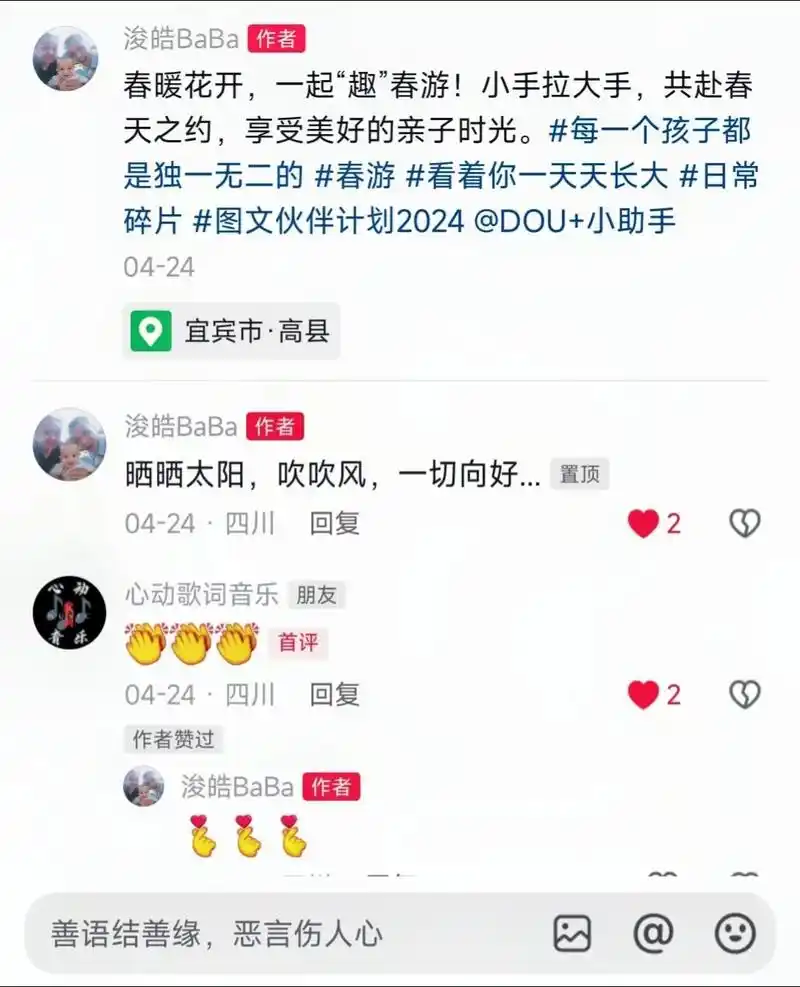Open 心动歌词音乐's profile avatar
This screenshot has height=987, width=800.
click(x=69, y=612)
